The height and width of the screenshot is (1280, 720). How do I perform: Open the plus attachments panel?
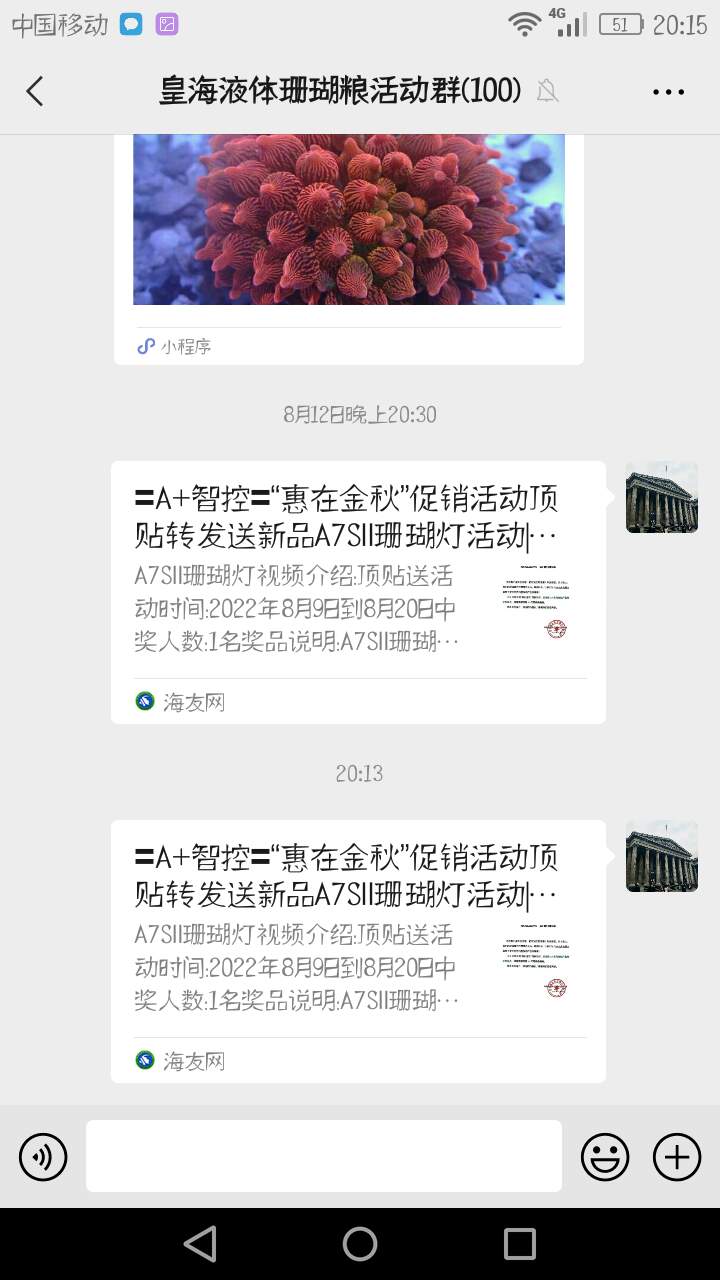tap(677, 1157)
